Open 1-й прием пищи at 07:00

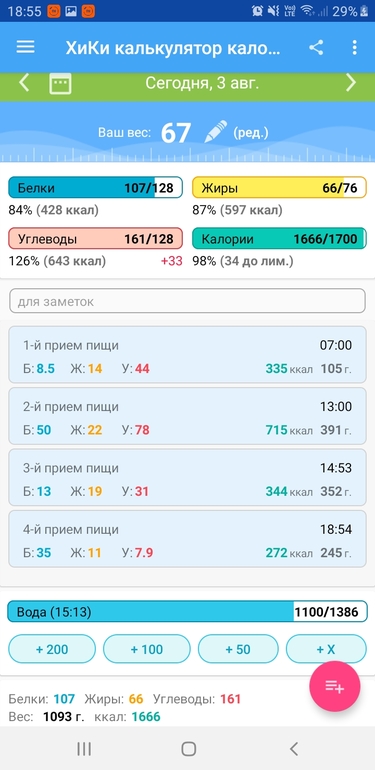point(188,355)
